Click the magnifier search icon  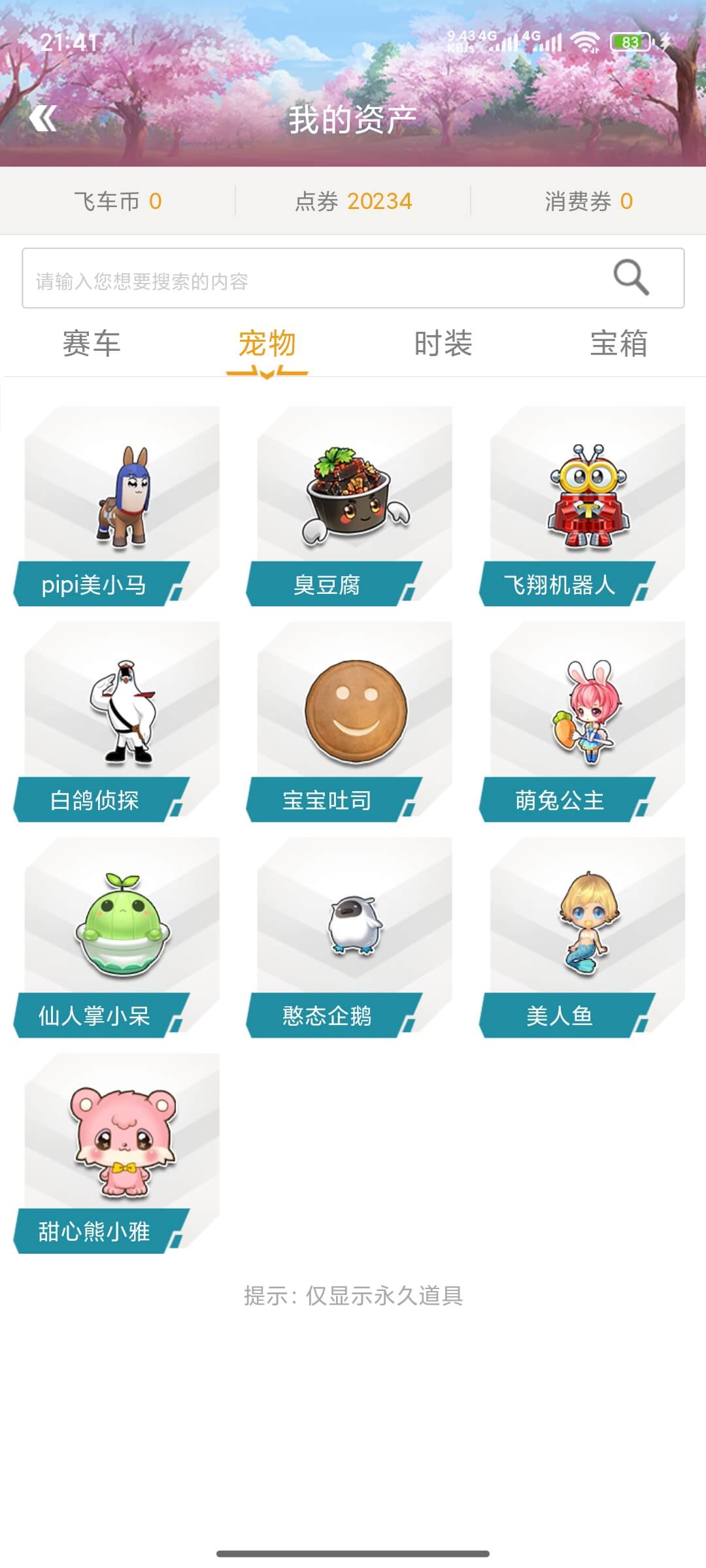(x=630, y=278)
